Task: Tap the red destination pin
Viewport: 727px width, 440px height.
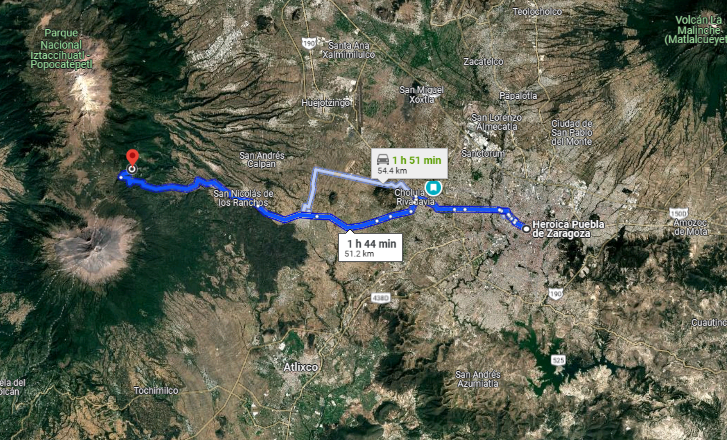Action: point(131,160)
